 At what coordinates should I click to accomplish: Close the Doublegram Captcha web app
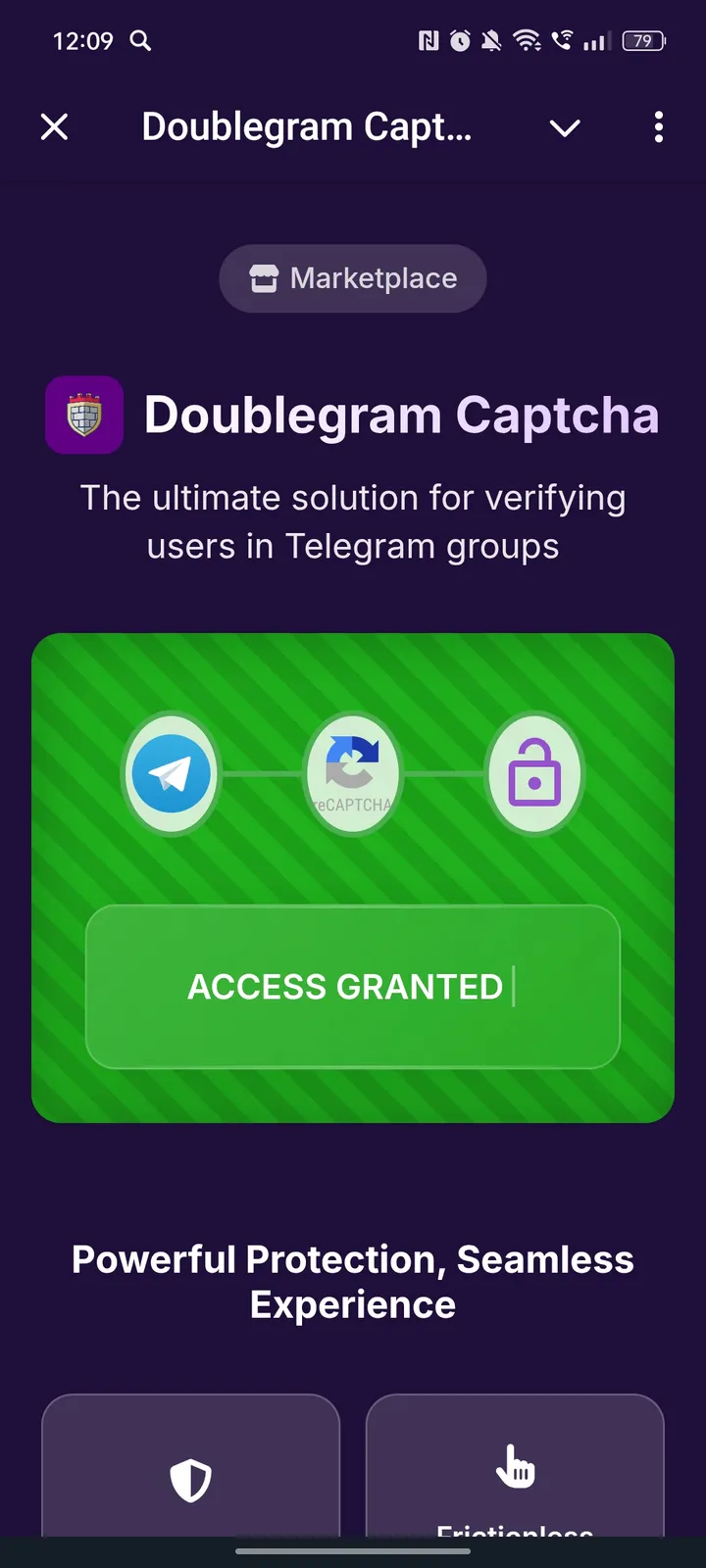[55, 127]
